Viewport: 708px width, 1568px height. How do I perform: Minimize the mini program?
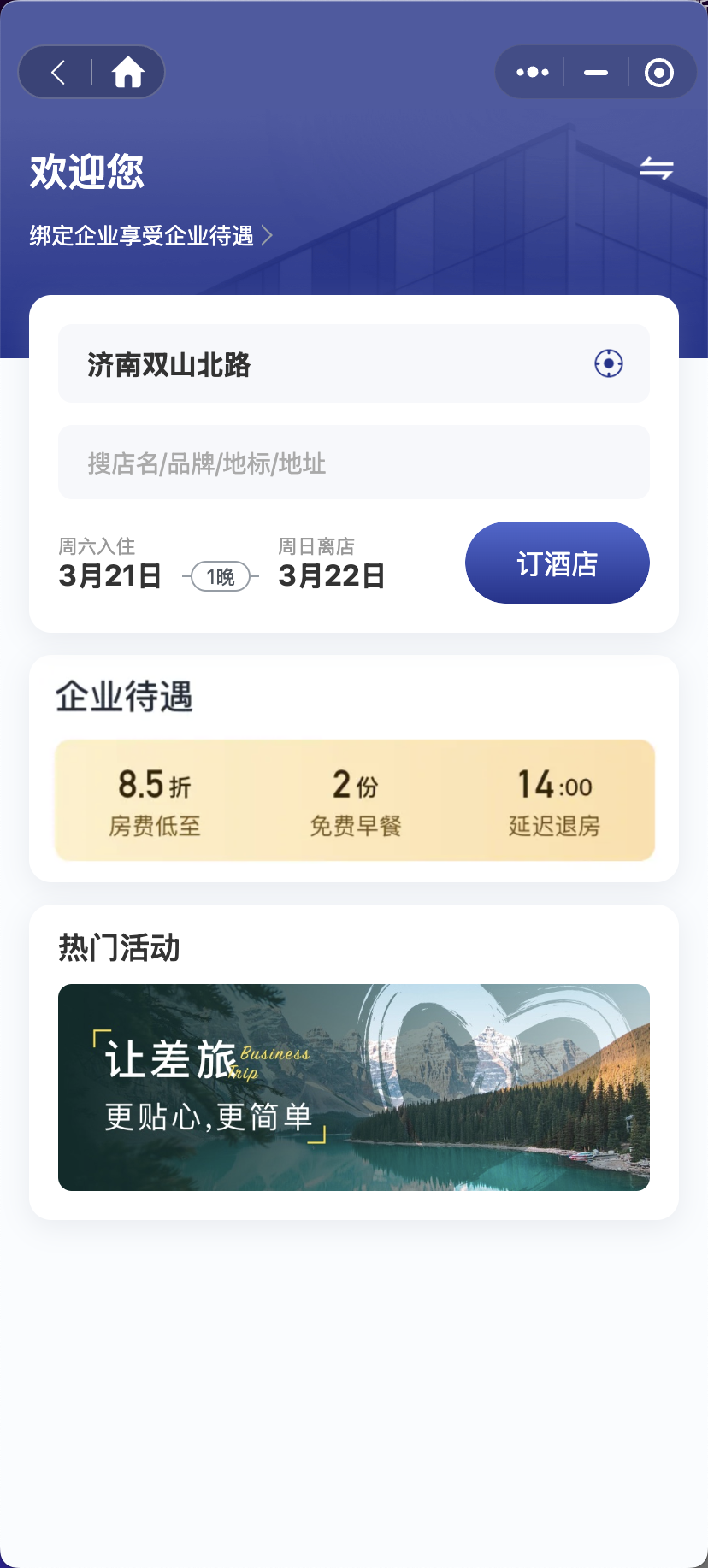click(596, 73)
